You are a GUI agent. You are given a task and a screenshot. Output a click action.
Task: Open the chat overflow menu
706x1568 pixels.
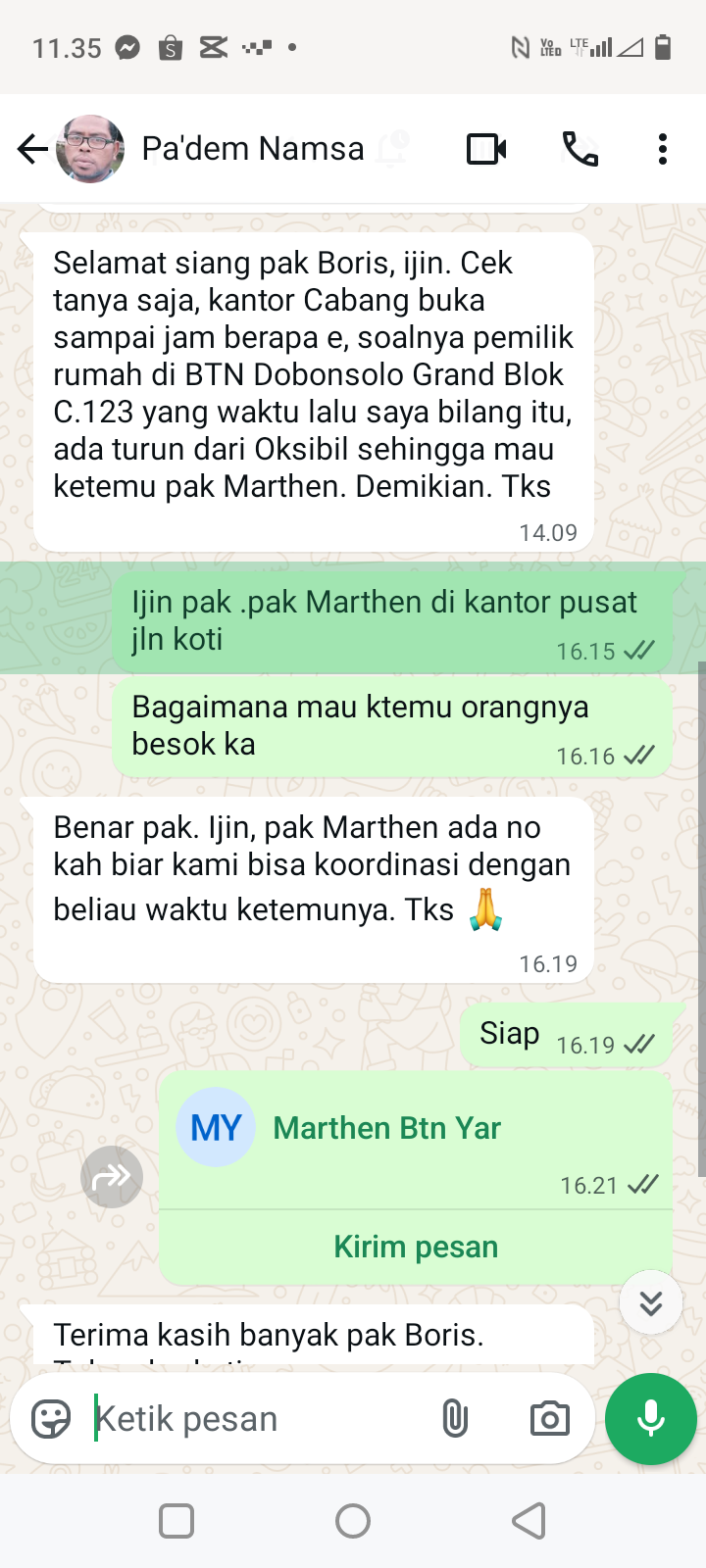point(663,149)
